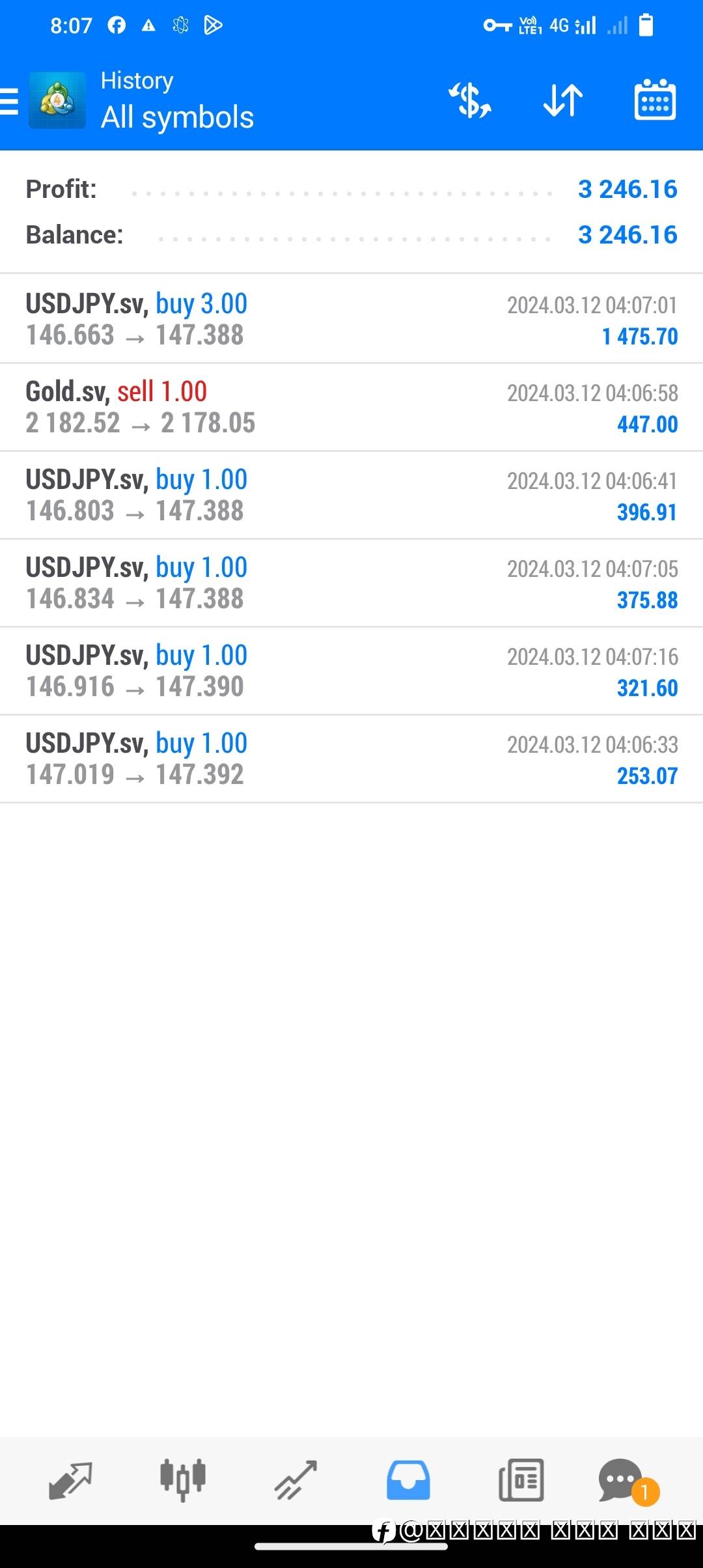This screenshot has height=1568, width=703.
Task: Switch to the candlestick Chart tab
Action: pos(183,1480)
